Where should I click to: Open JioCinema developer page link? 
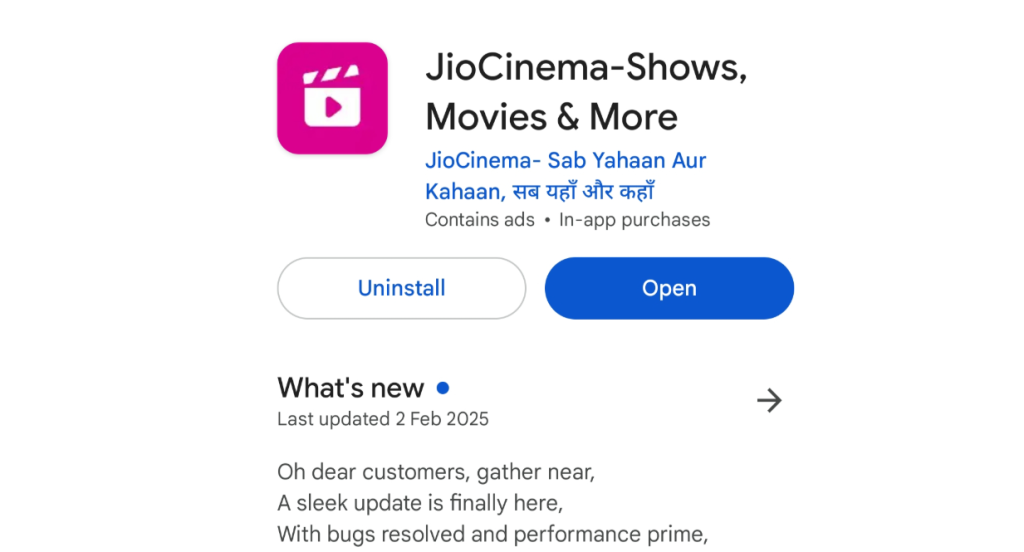click(565, 175)
